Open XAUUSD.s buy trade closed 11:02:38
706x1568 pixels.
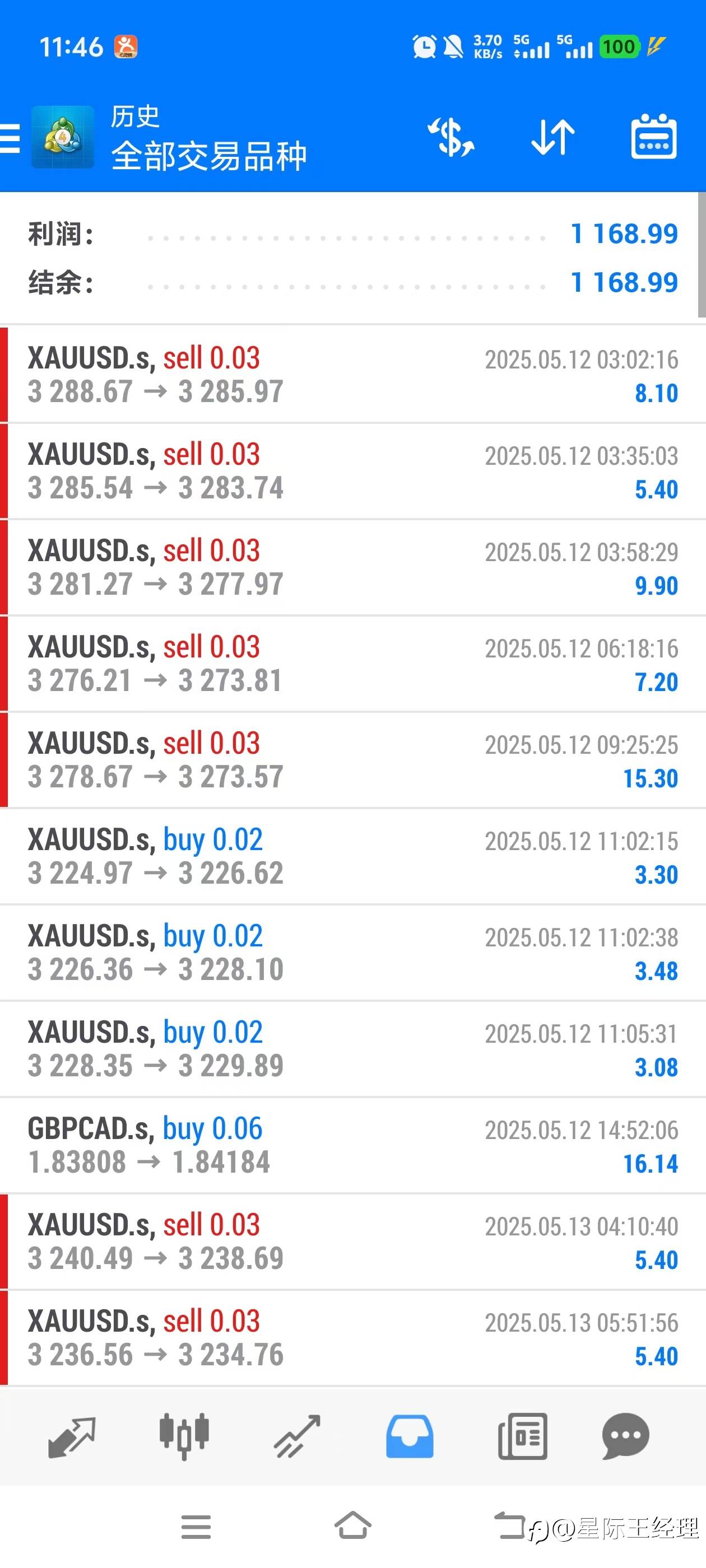tap(352, 953)
